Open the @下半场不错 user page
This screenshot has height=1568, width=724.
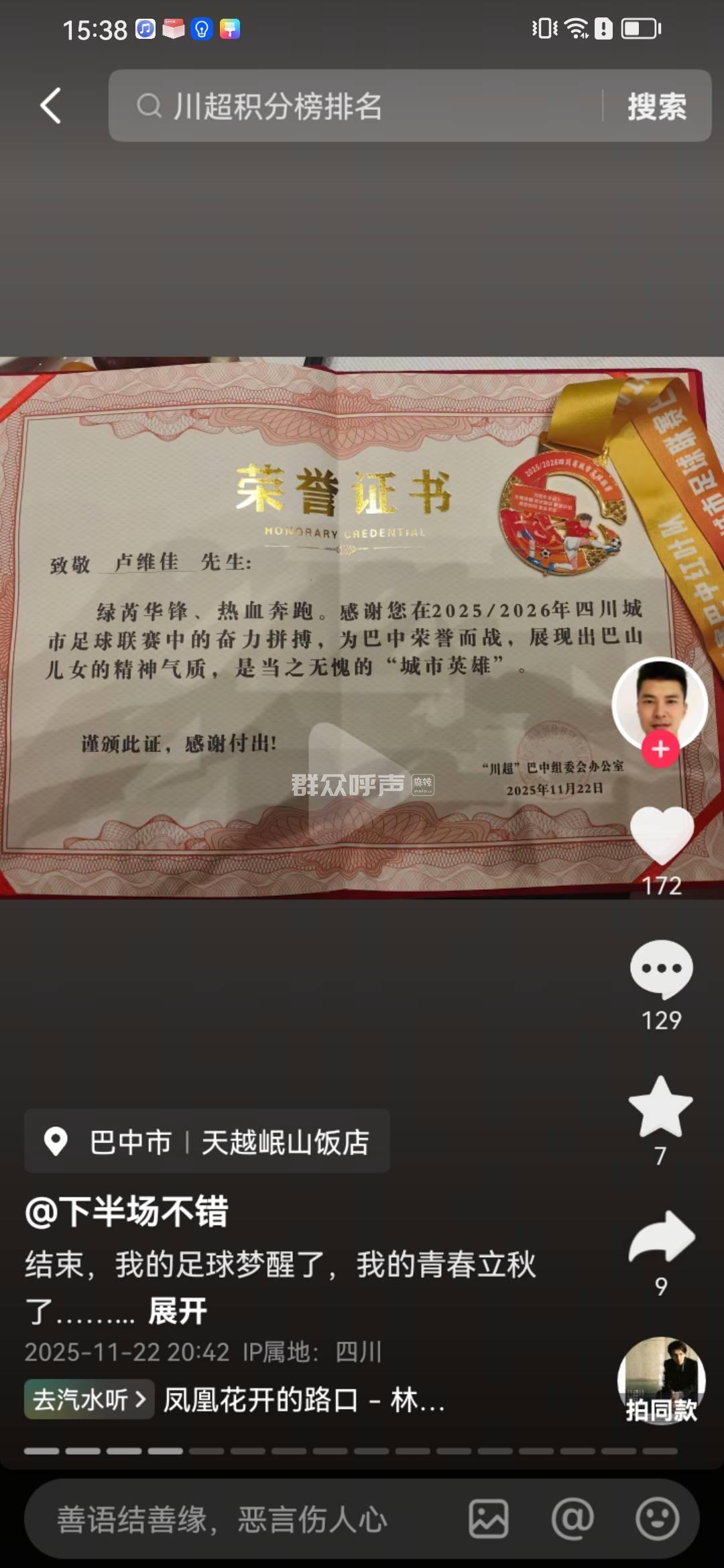coord(127,1212)
